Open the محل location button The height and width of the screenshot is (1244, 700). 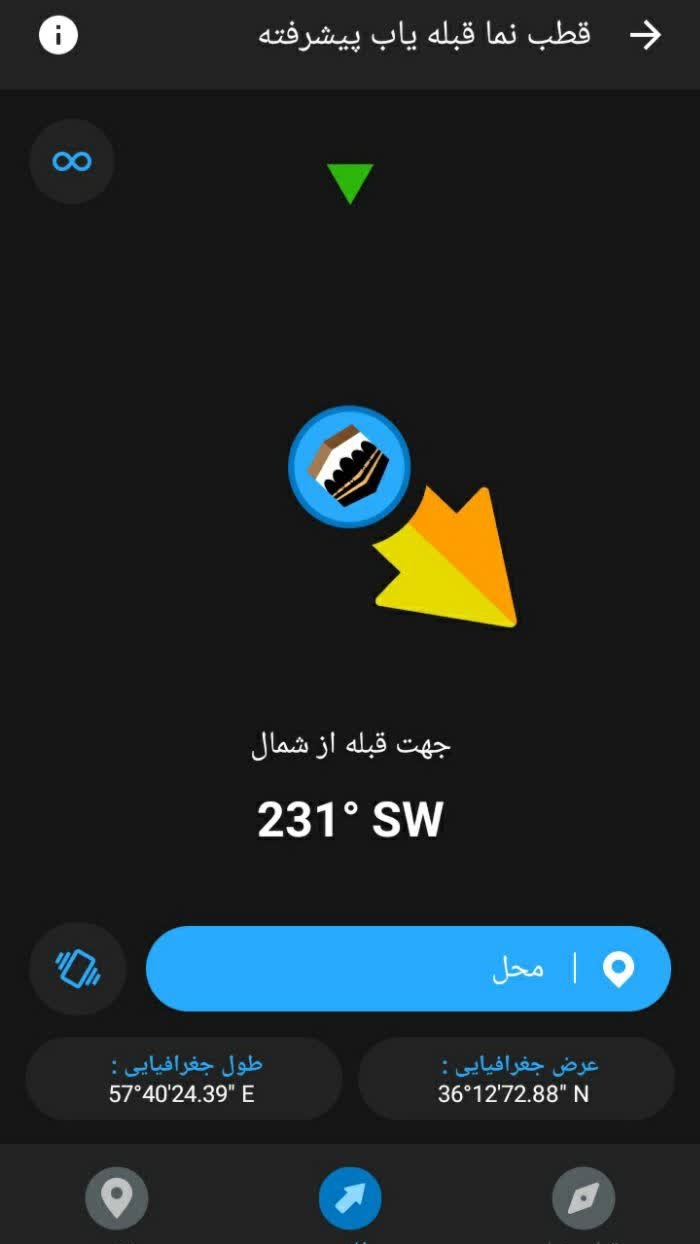click(x=408, y=968)
